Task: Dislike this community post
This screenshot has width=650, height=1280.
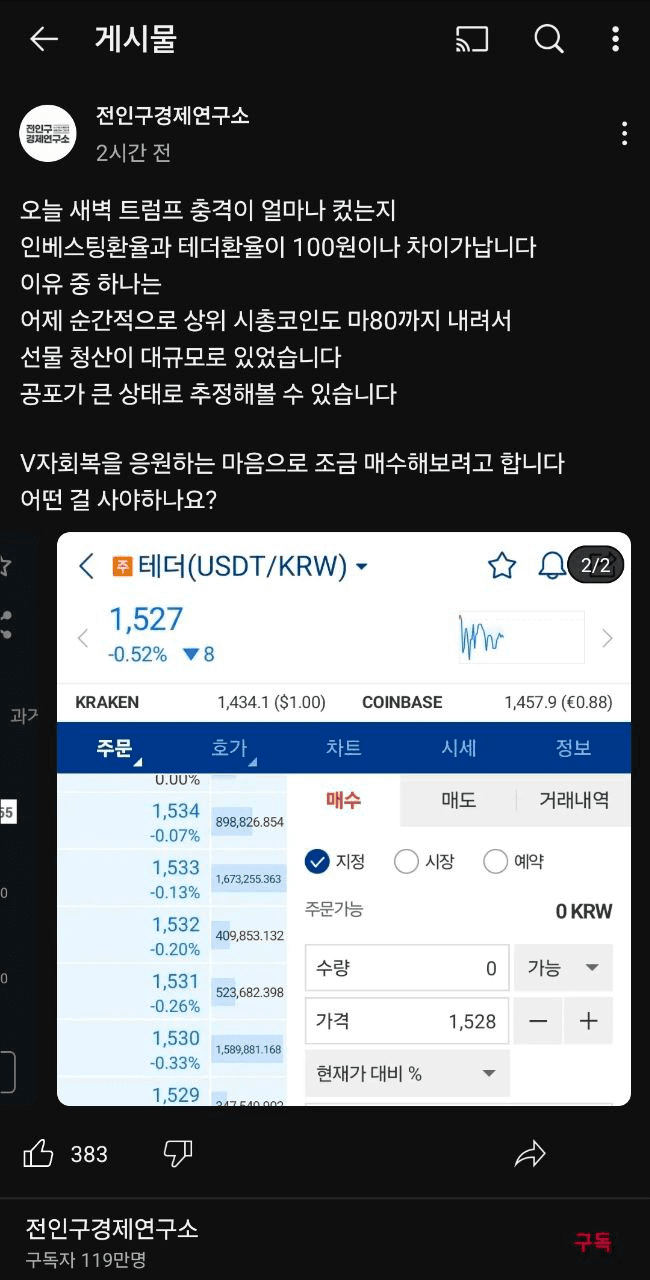Action: click(177, 1154)
